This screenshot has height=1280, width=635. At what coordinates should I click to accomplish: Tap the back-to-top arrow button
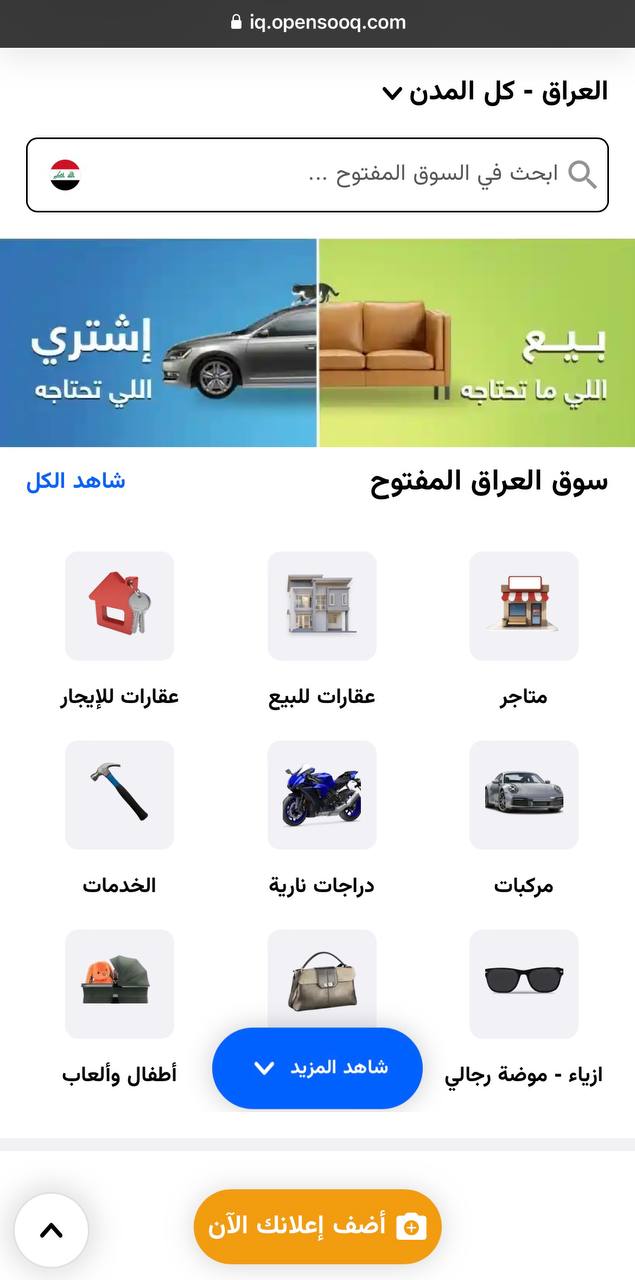(x=51, y=1230)
